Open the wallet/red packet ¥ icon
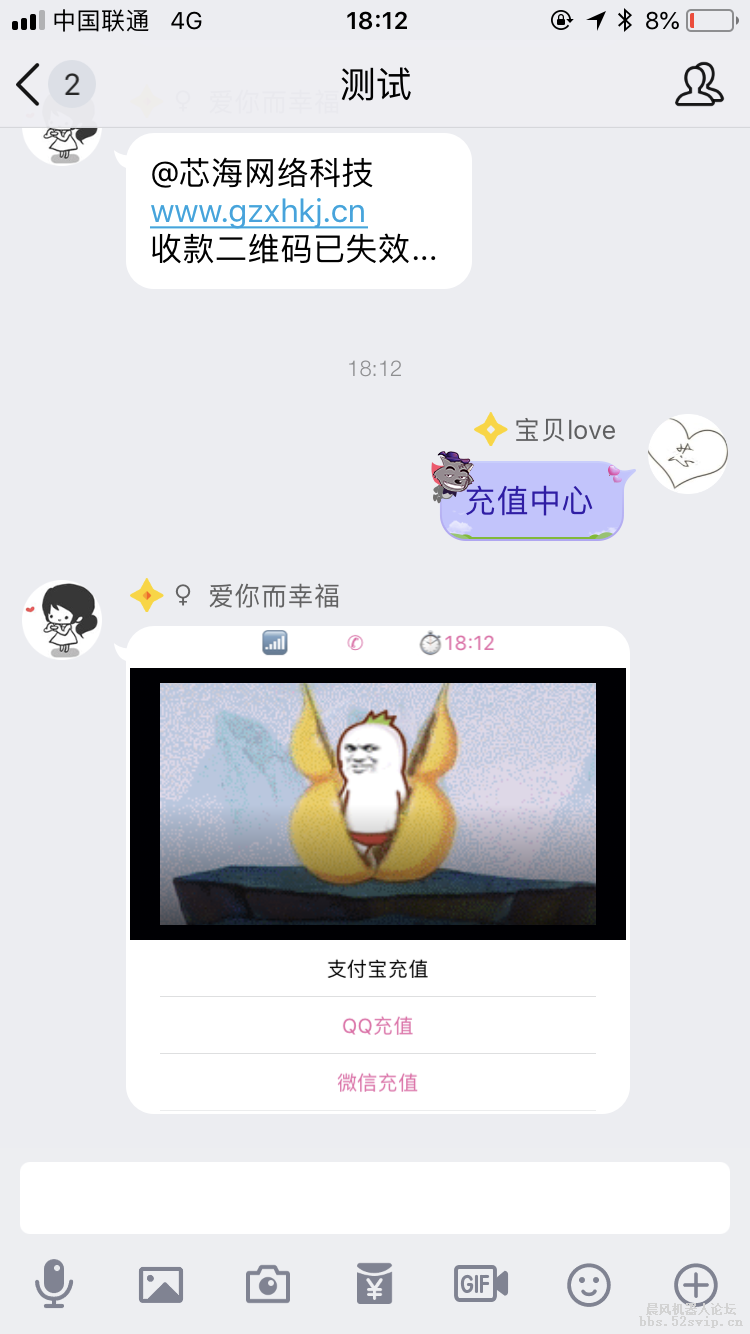750x1334 pixels. click(374, 1285)
